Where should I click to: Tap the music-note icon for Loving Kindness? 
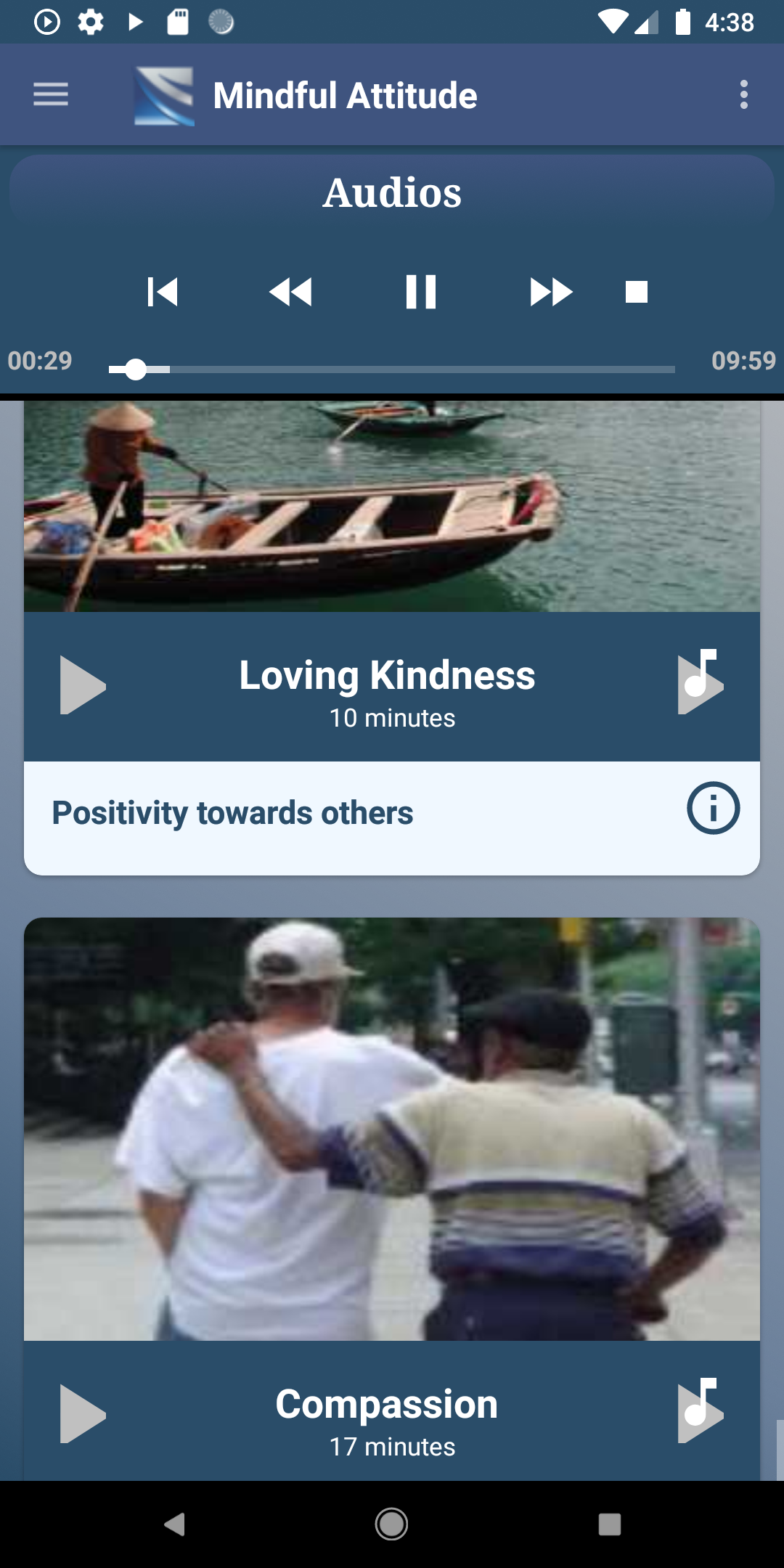click(700, 682)
